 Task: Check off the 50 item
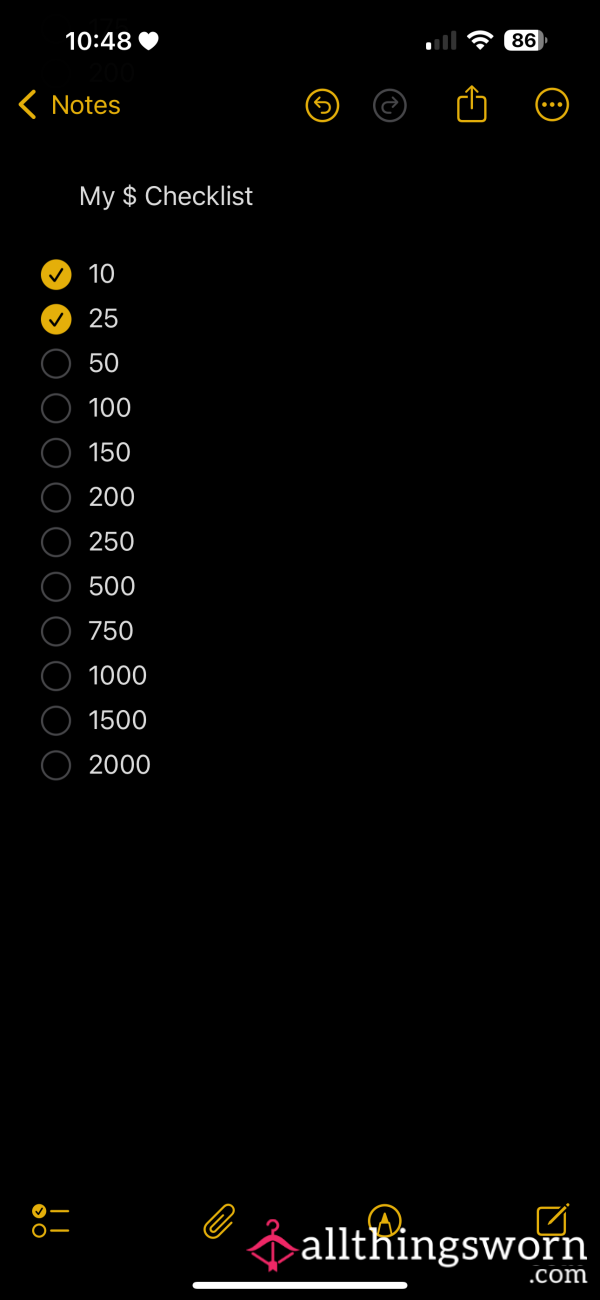(x=56, y=363)
